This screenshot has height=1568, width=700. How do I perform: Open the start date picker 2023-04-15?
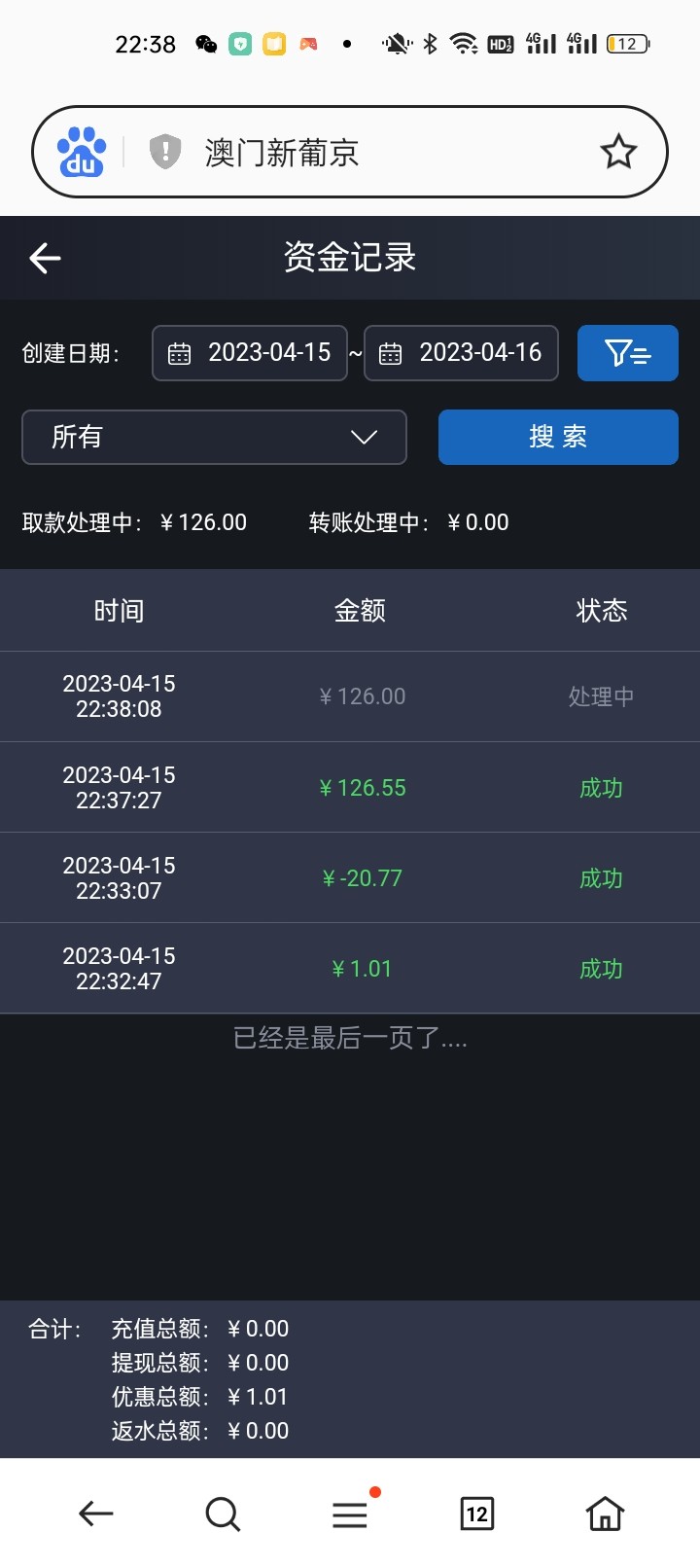[x=250, y=353]
